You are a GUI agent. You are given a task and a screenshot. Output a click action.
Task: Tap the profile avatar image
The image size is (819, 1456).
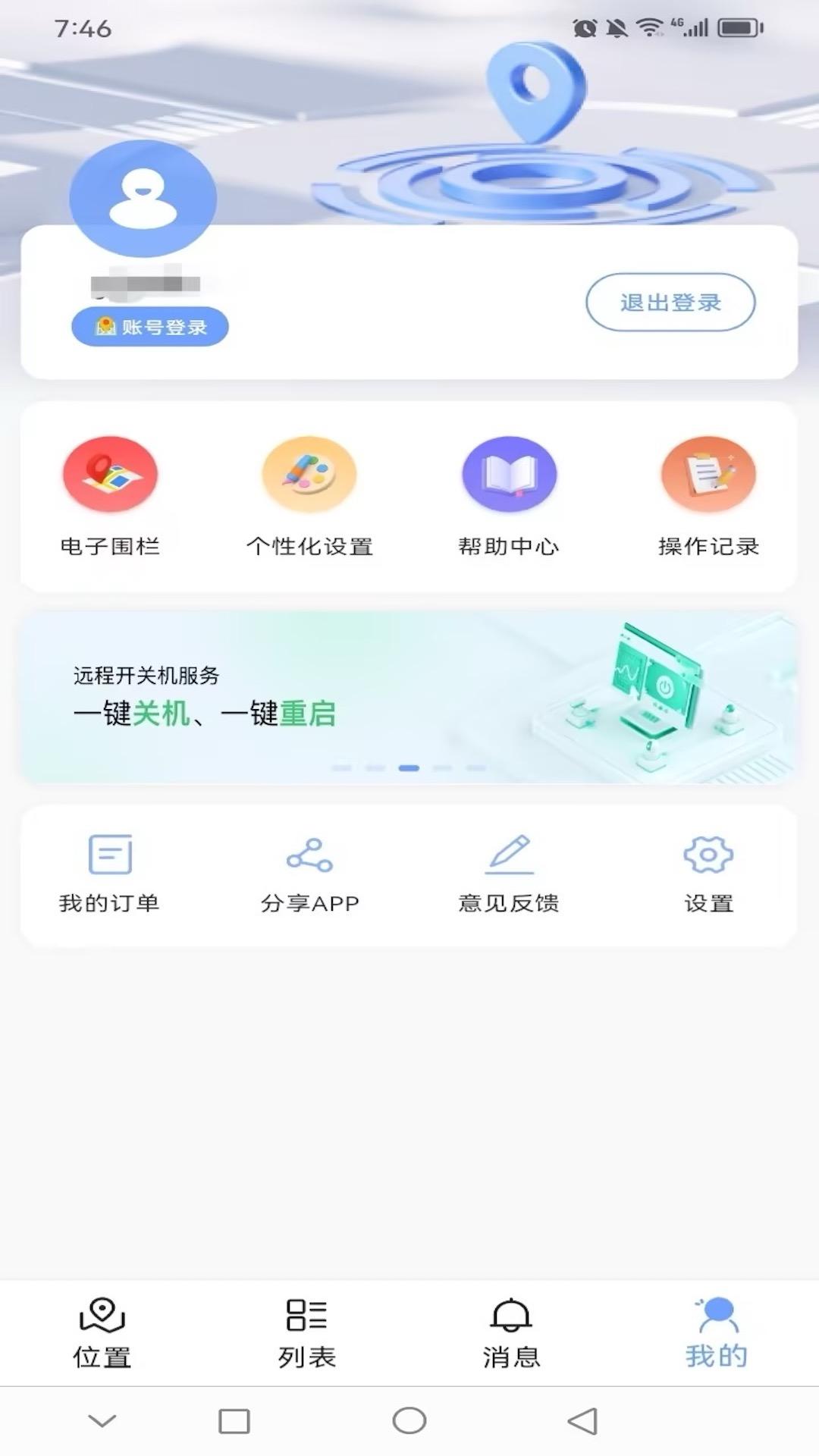[143, 197]
